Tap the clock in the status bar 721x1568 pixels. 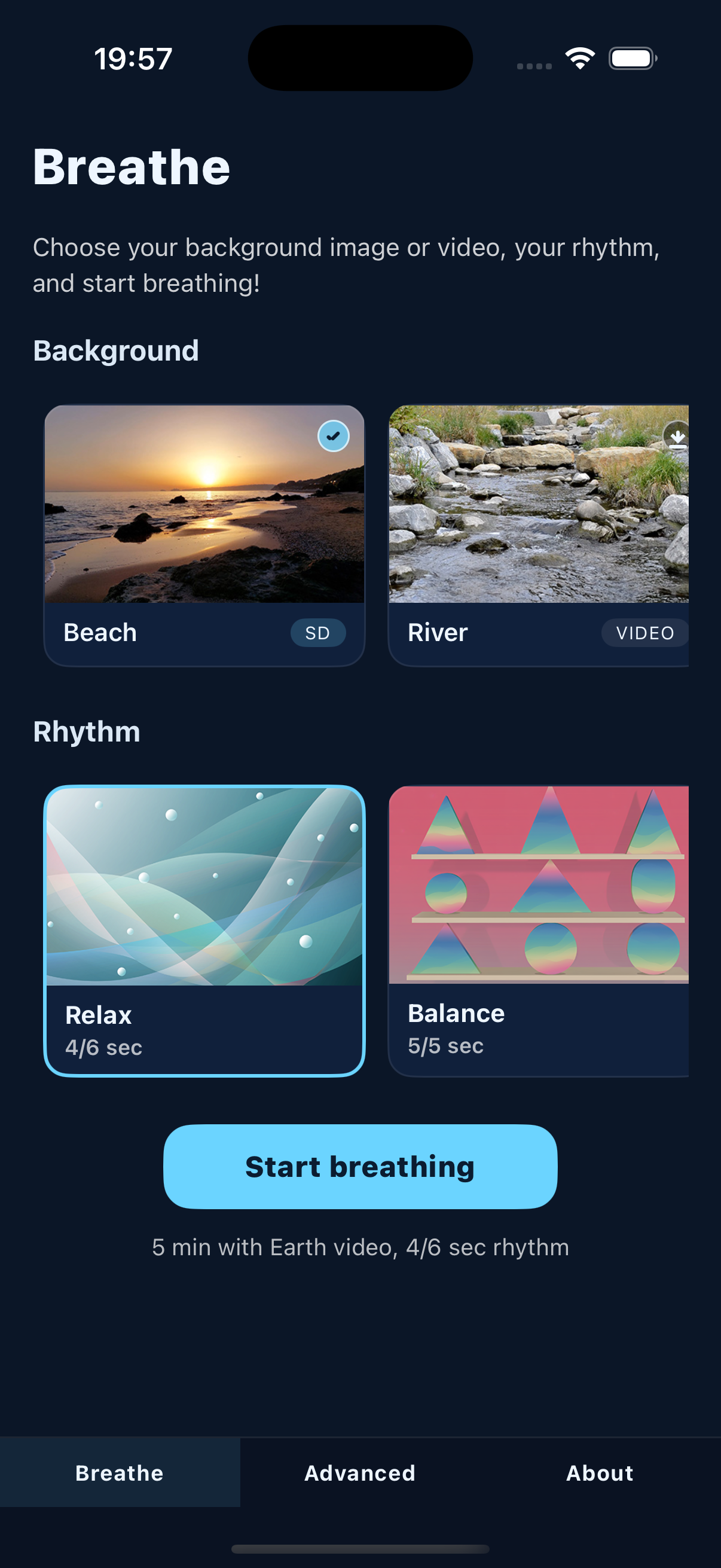[x=133, y=58]
